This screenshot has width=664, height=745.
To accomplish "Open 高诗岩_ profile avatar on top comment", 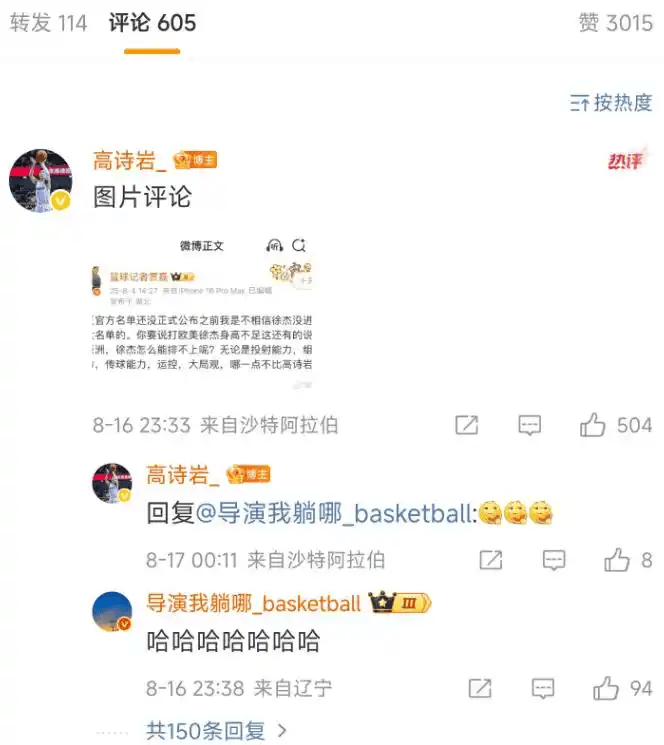I will click(x=41, y=180).
